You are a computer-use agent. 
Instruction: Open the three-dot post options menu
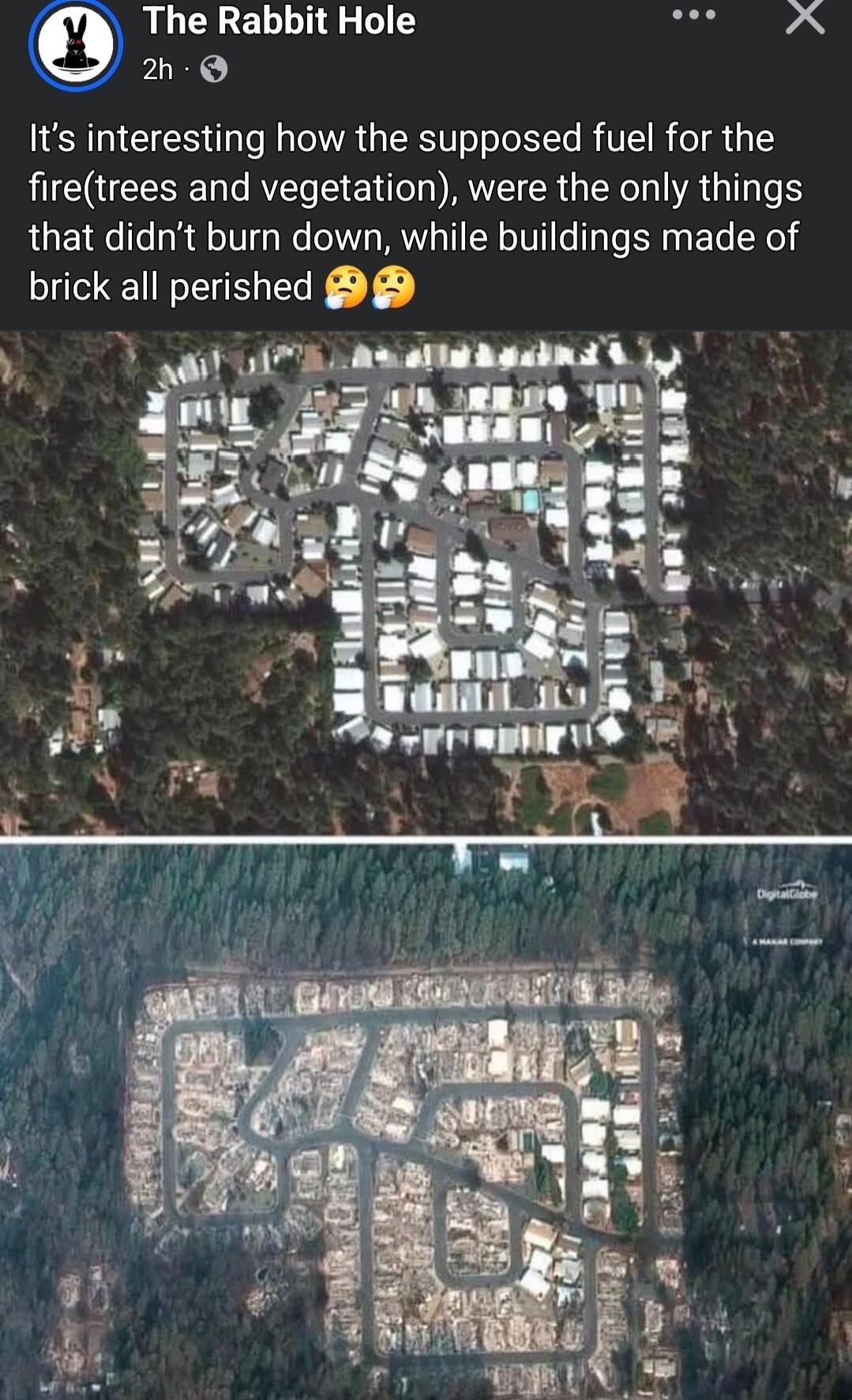(x=693, y=15)
